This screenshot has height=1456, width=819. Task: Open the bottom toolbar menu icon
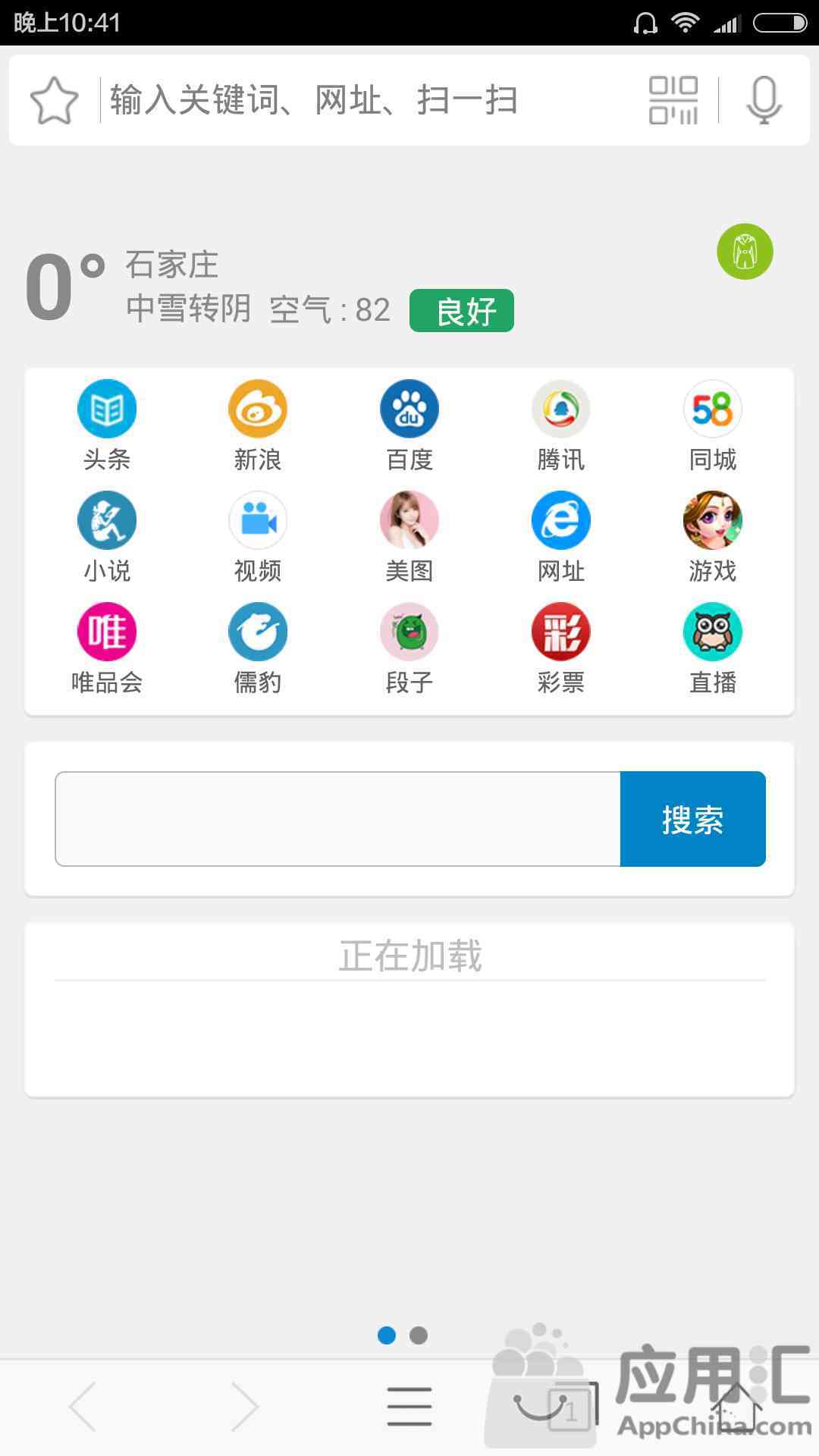pyautogui.click(x=409, y=1407)
